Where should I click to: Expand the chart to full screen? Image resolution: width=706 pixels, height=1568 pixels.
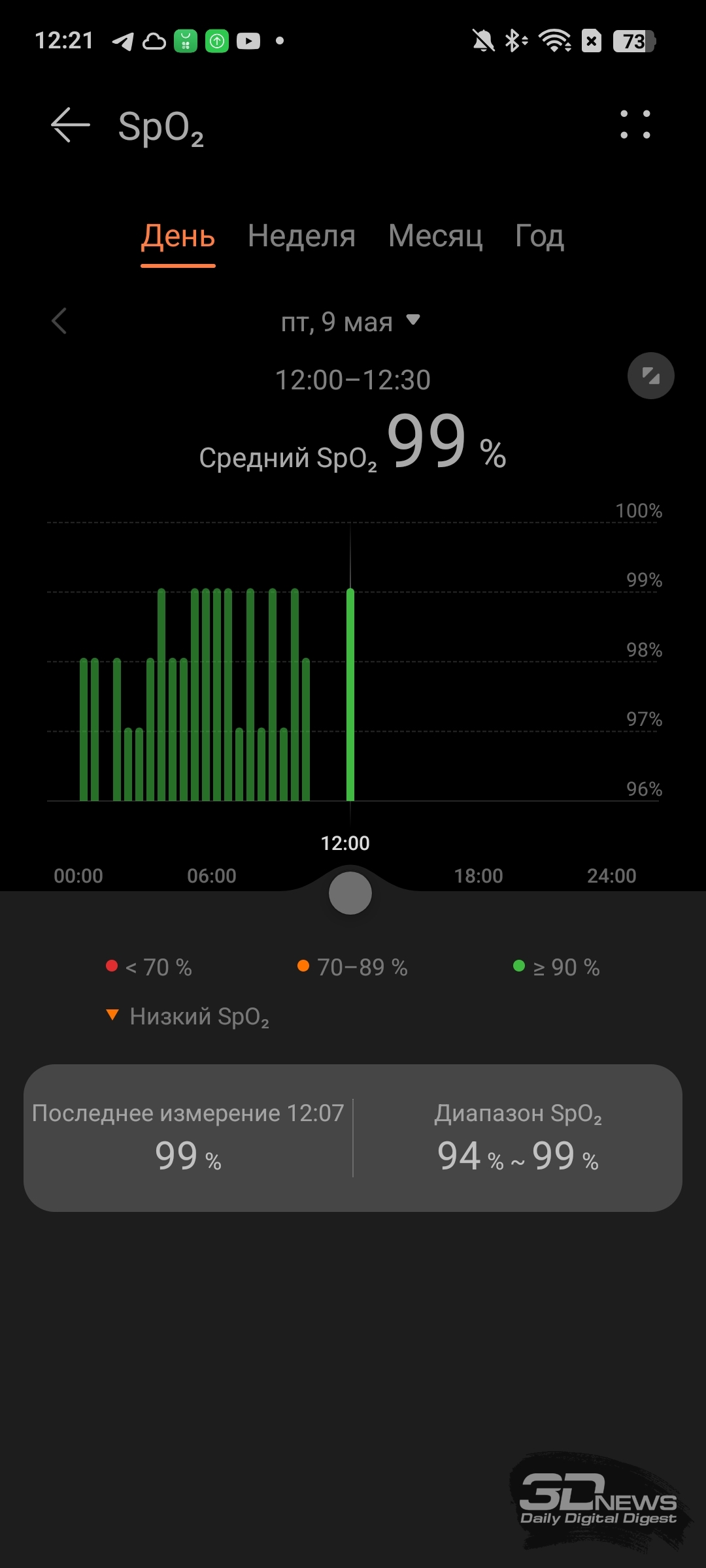[651, 376]
